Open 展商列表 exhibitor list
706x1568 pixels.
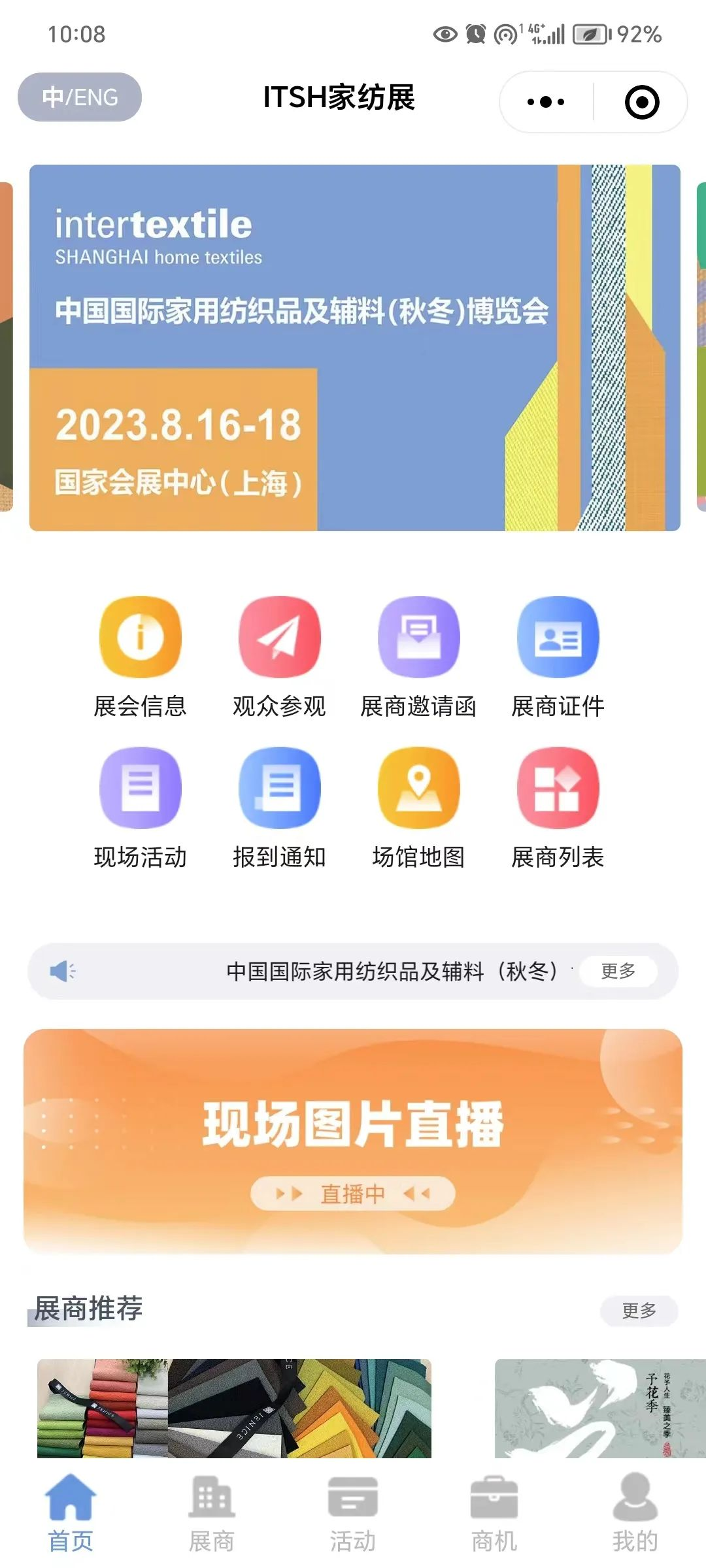(x=558, y=808)
